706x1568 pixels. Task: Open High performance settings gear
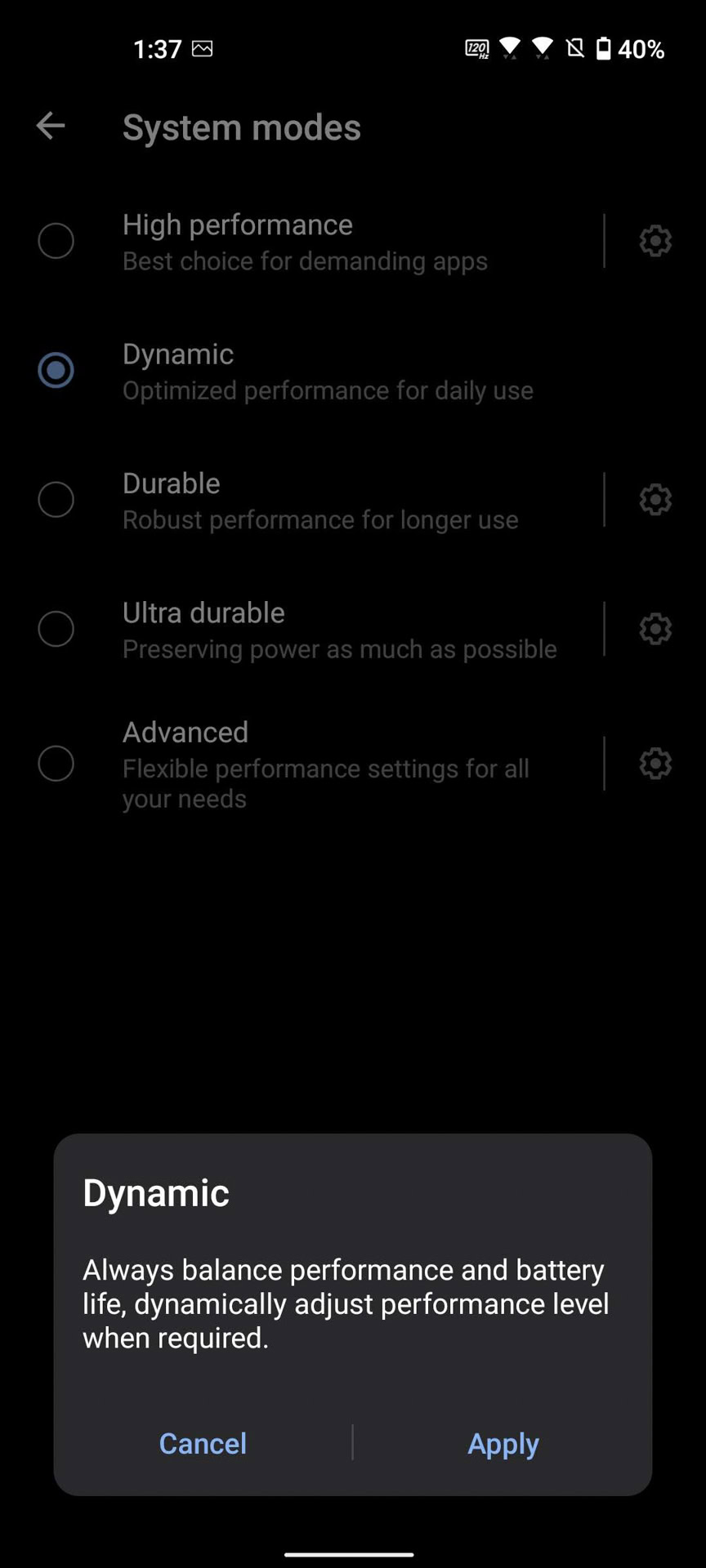pyautogui.click(x=655, y=242)
